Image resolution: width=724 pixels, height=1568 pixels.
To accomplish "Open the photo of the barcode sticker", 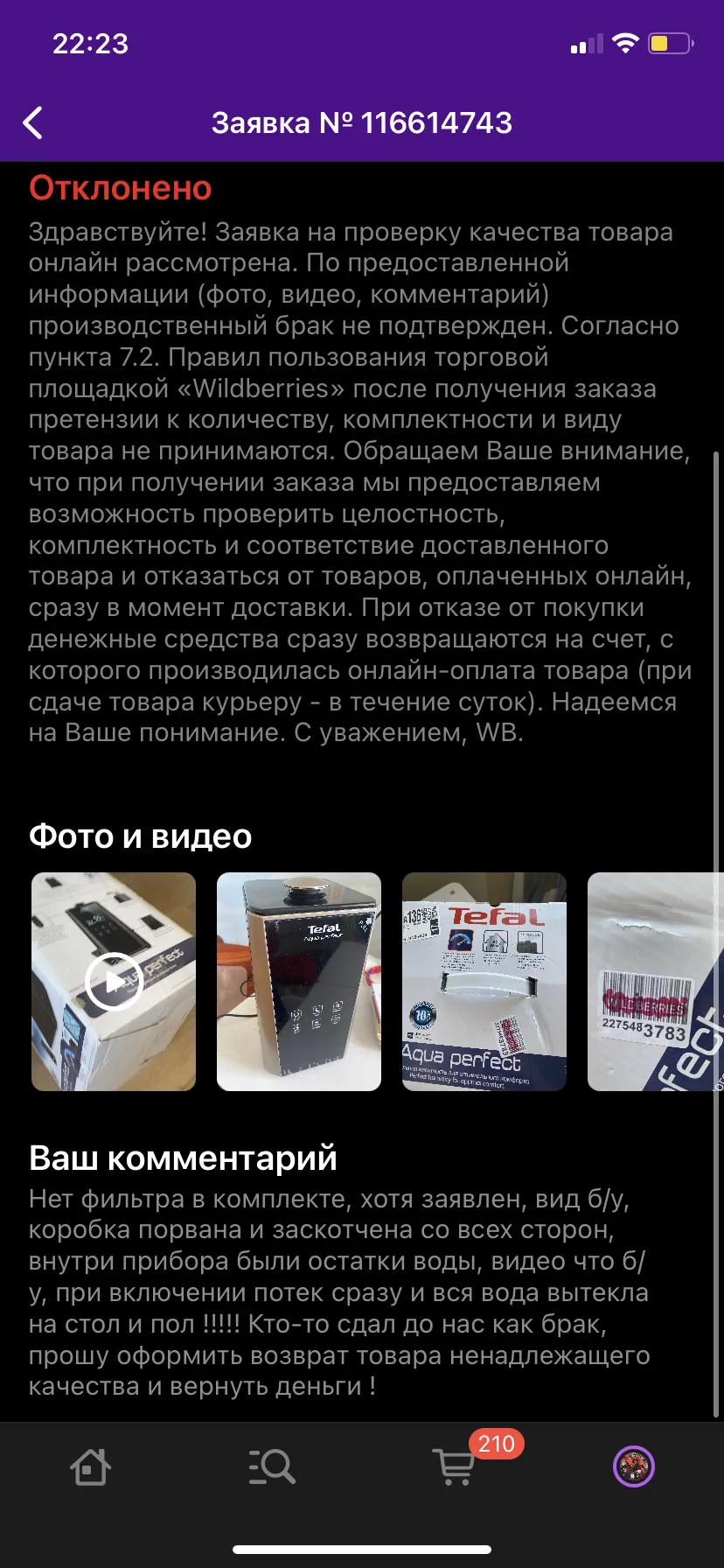I will 656,982.
